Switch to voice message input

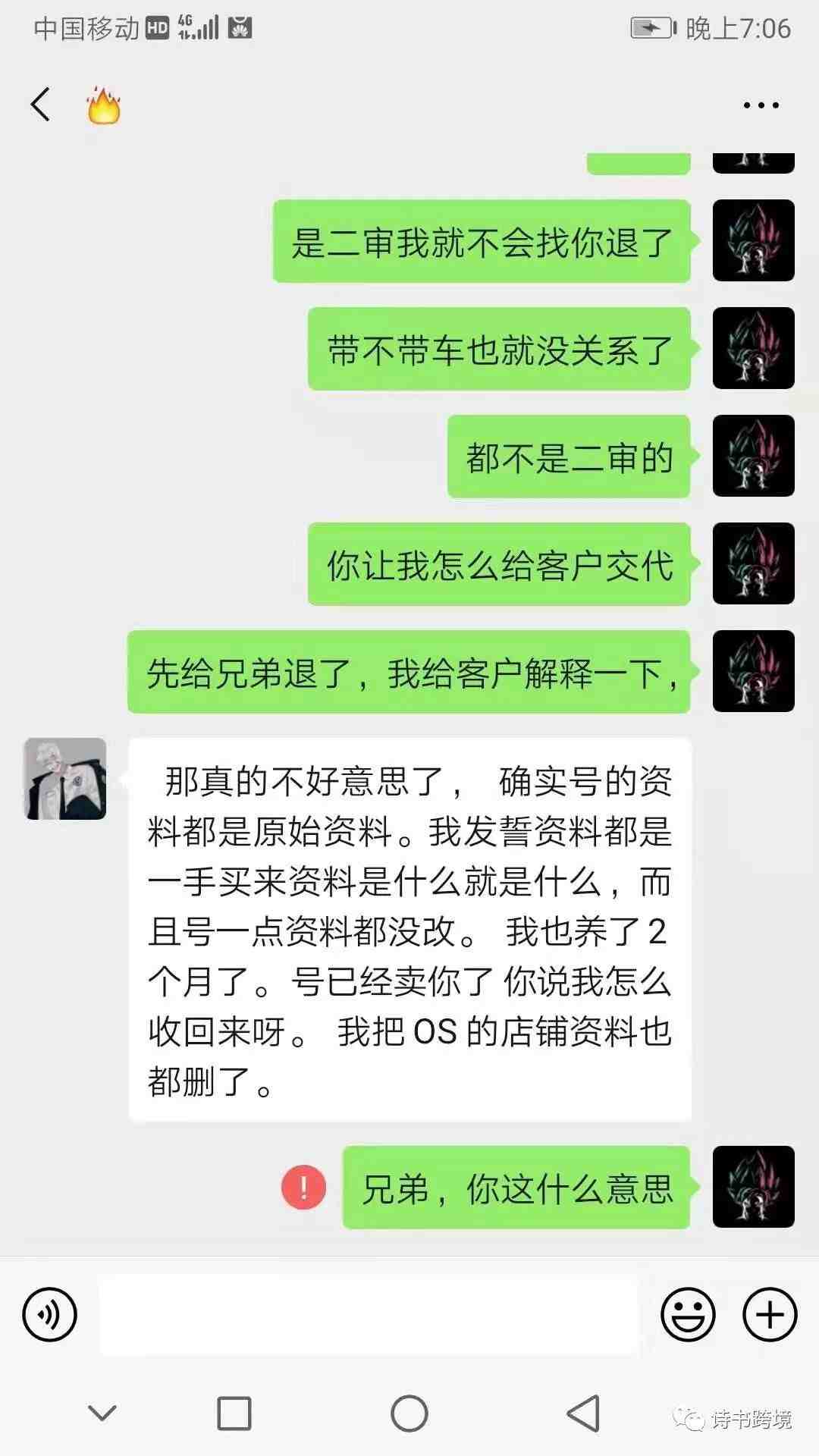tap(50, 1314)
